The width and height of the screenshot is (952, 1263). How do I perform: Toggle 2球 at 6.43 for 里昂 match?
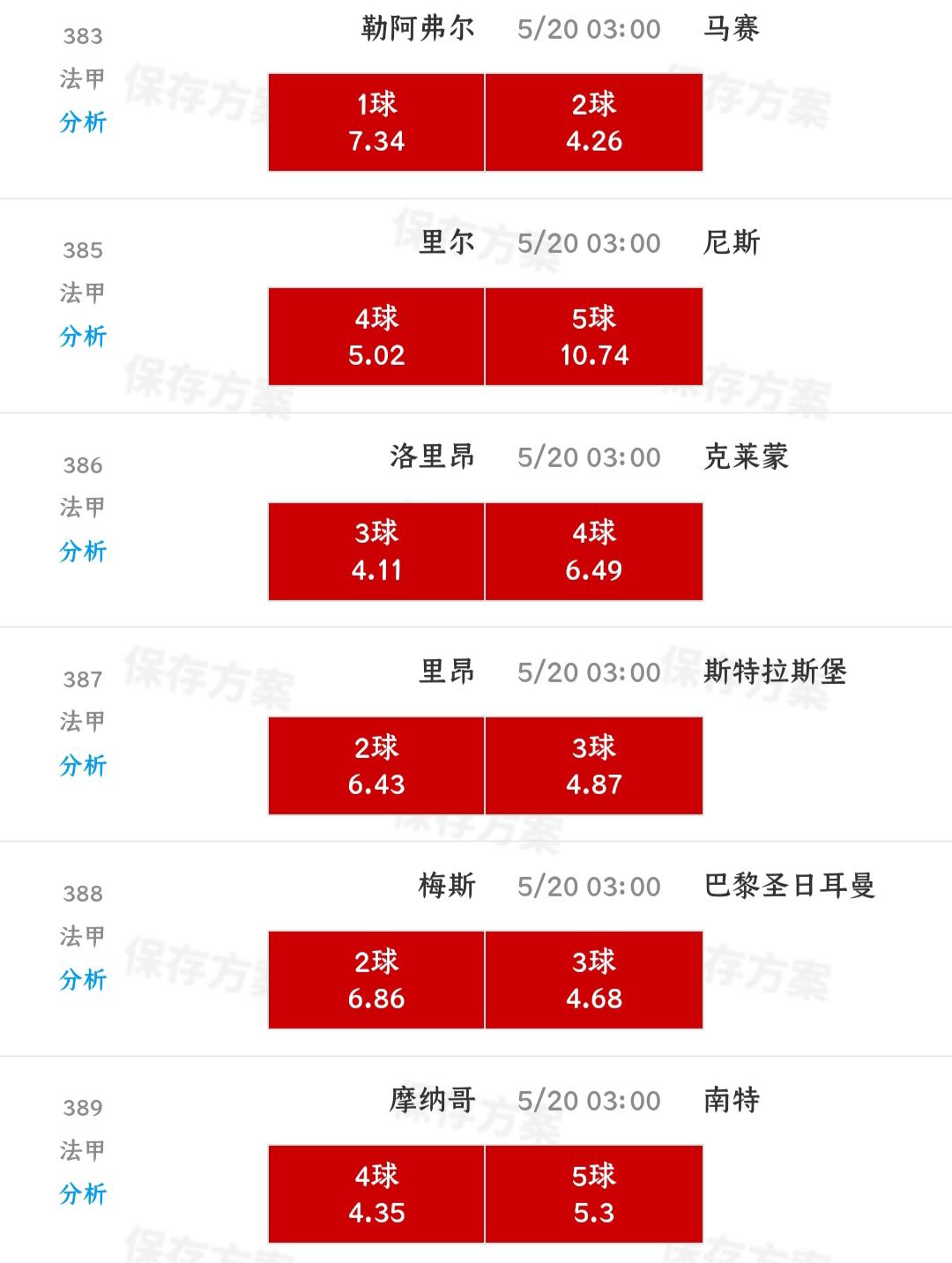[376, 766]
